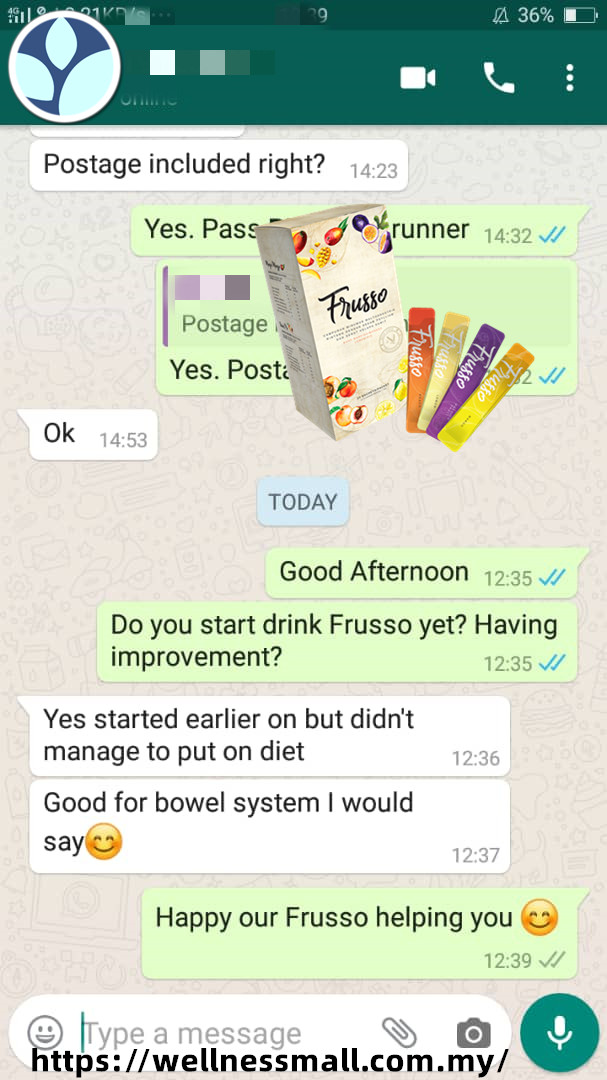The height and width of the screenshot is (1080, 607).
Task: Open the camera to send a photo
Action: [473, 1032]
